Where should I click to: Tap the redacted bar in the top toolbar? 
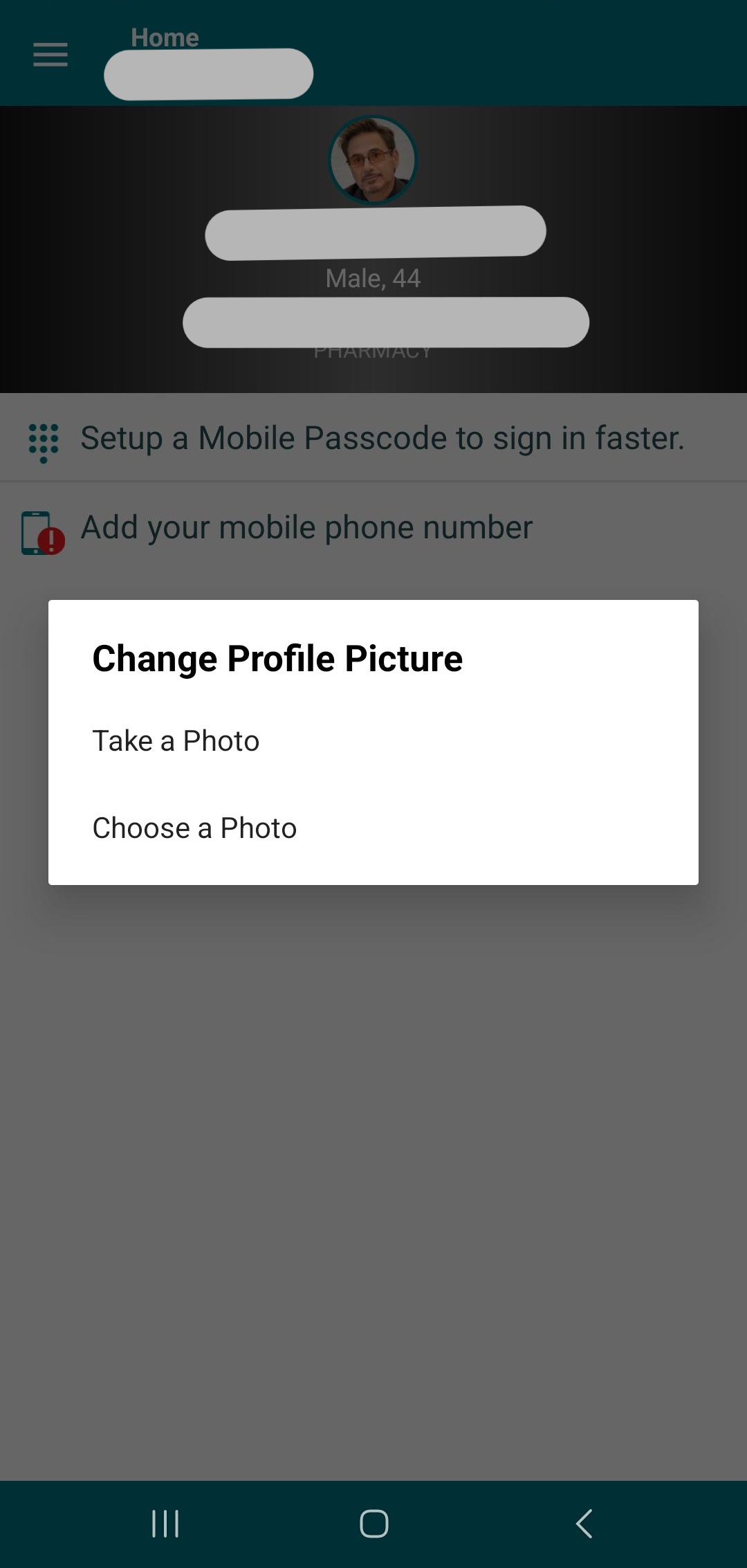[208, 73]
